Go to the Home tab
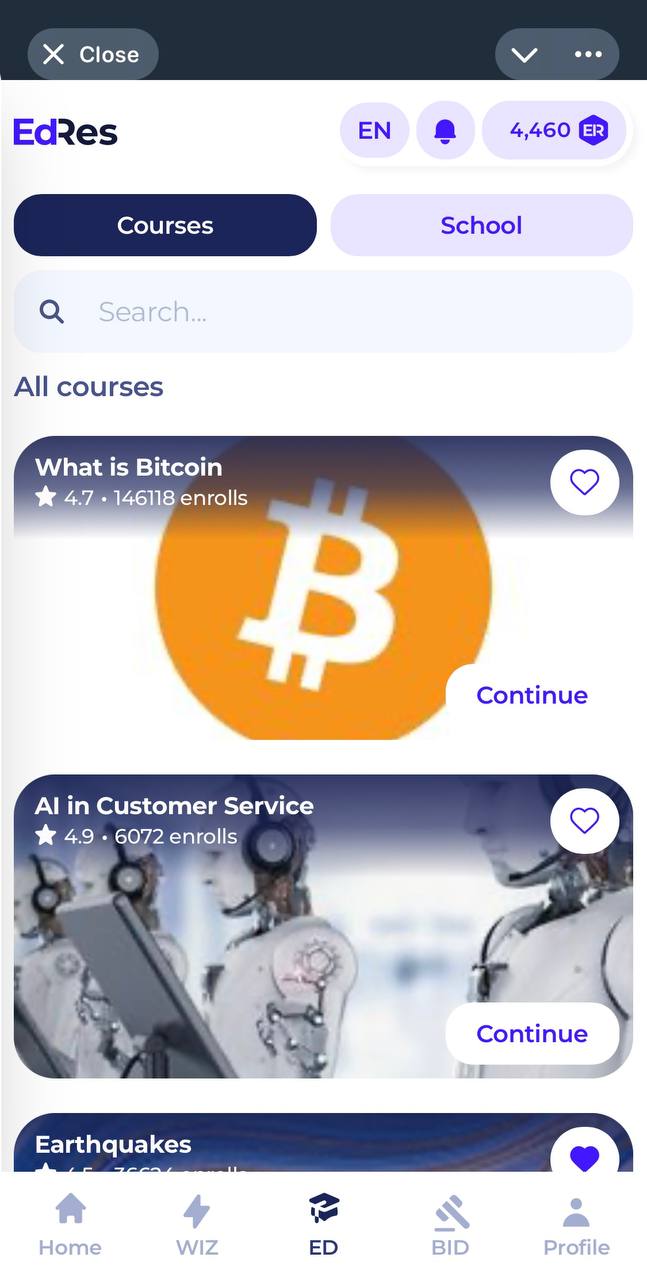 pyautogui.click(x=70, y=1226)
